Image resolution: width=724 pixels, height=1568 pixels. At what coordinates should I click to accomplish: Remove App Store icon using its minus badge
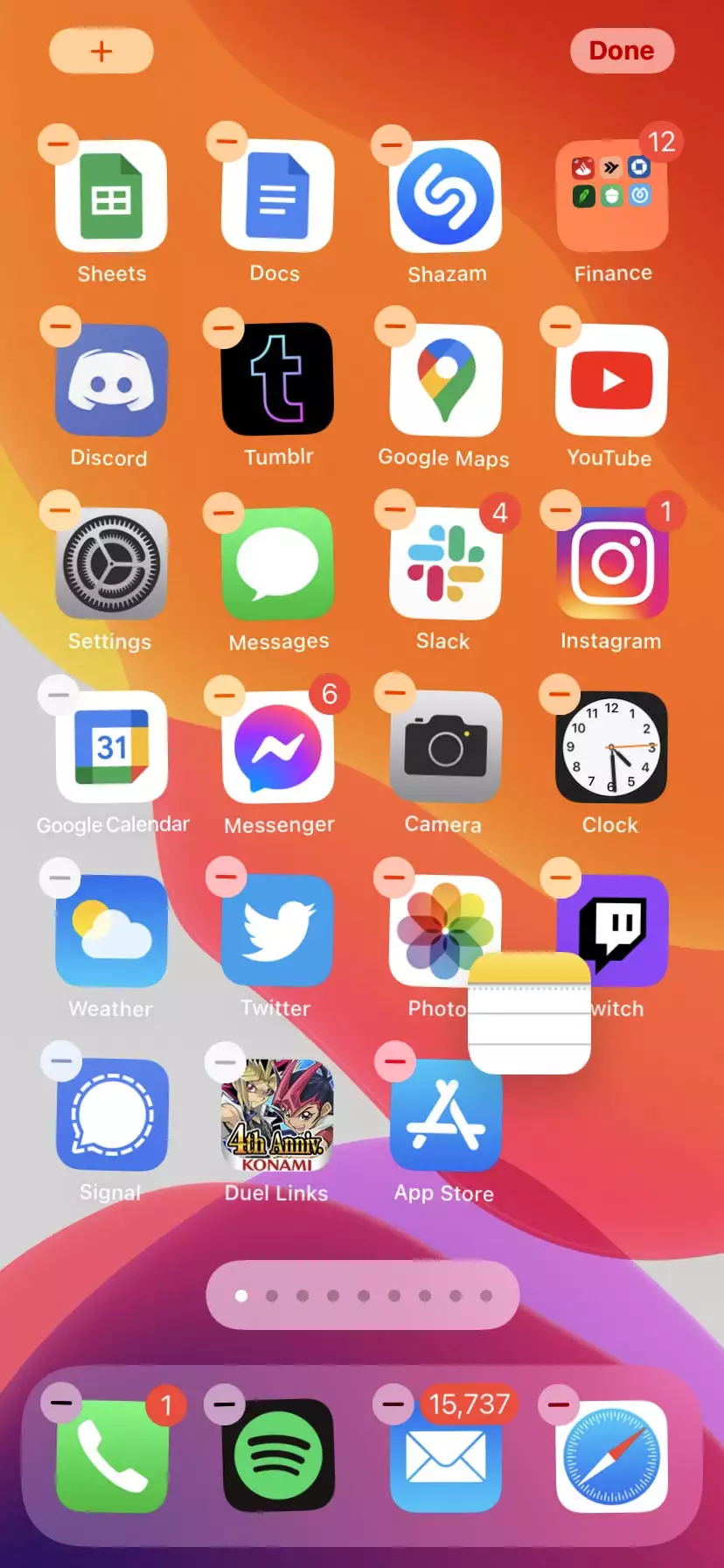pyautogui.click(x=395, y=1061)
